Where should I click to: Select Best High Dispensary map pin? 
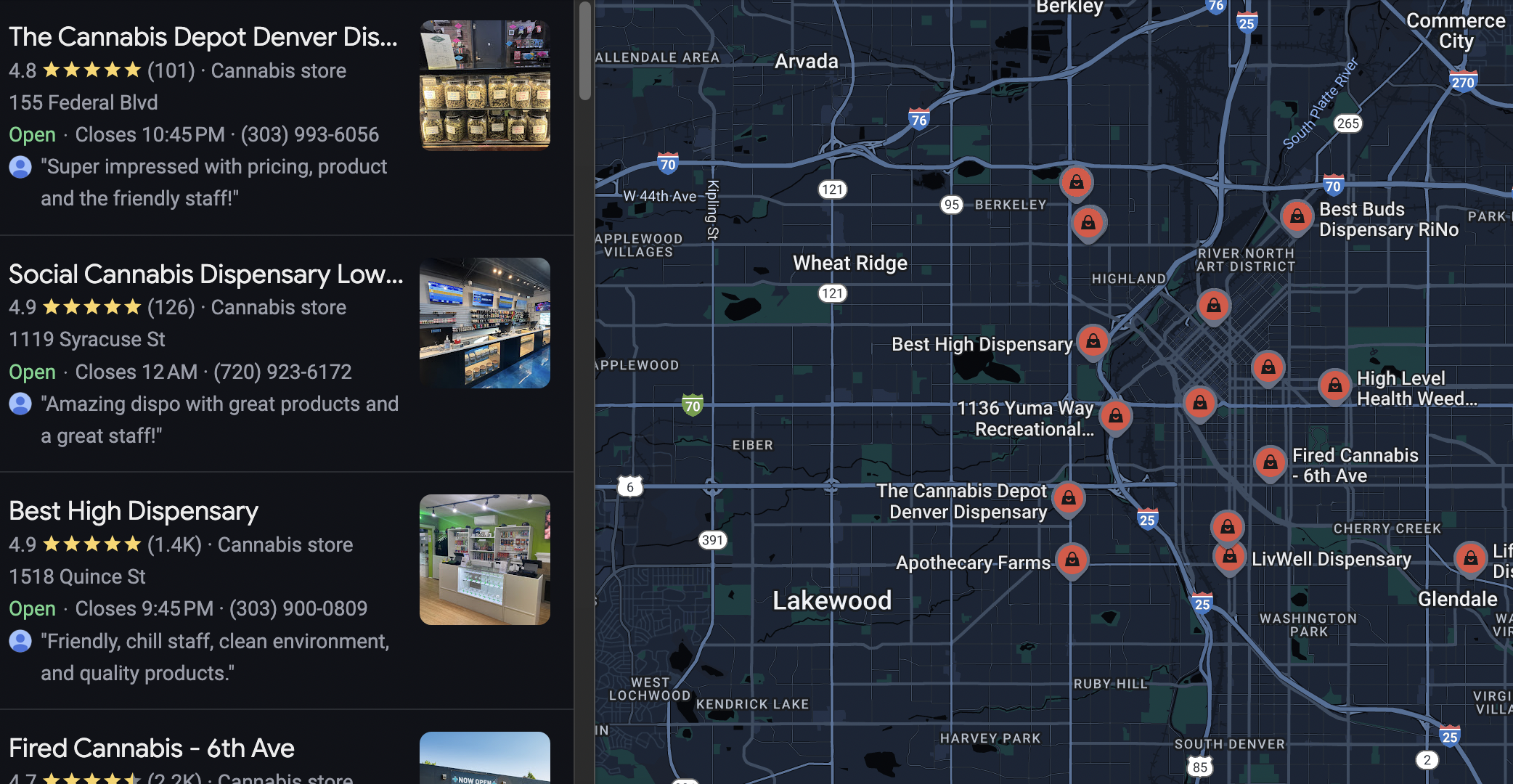point(1093,340)
